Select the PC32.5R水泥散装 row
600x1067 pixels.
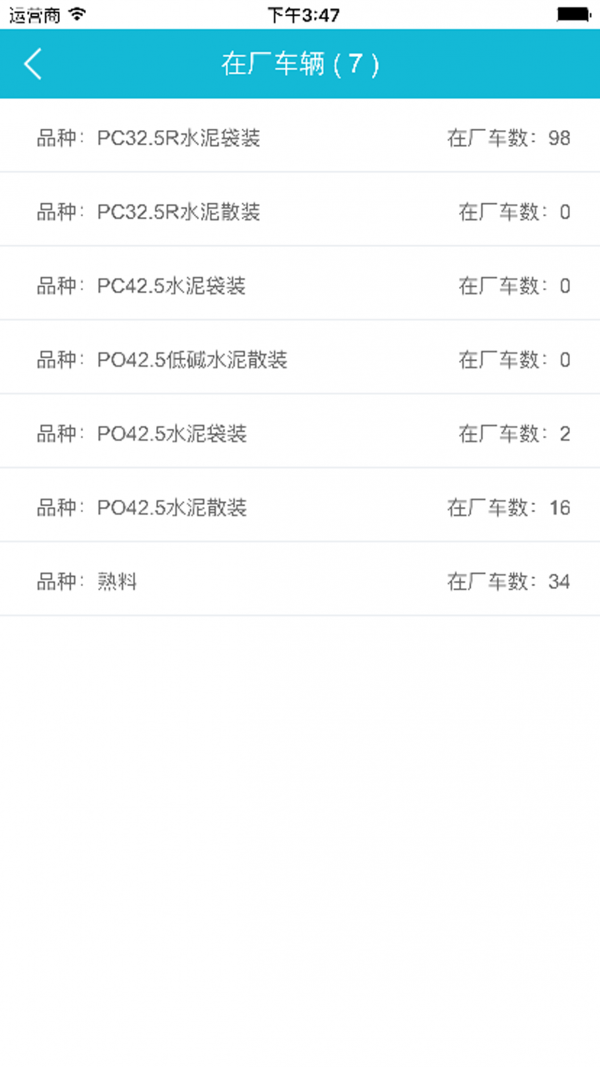[x=300, y=210]
